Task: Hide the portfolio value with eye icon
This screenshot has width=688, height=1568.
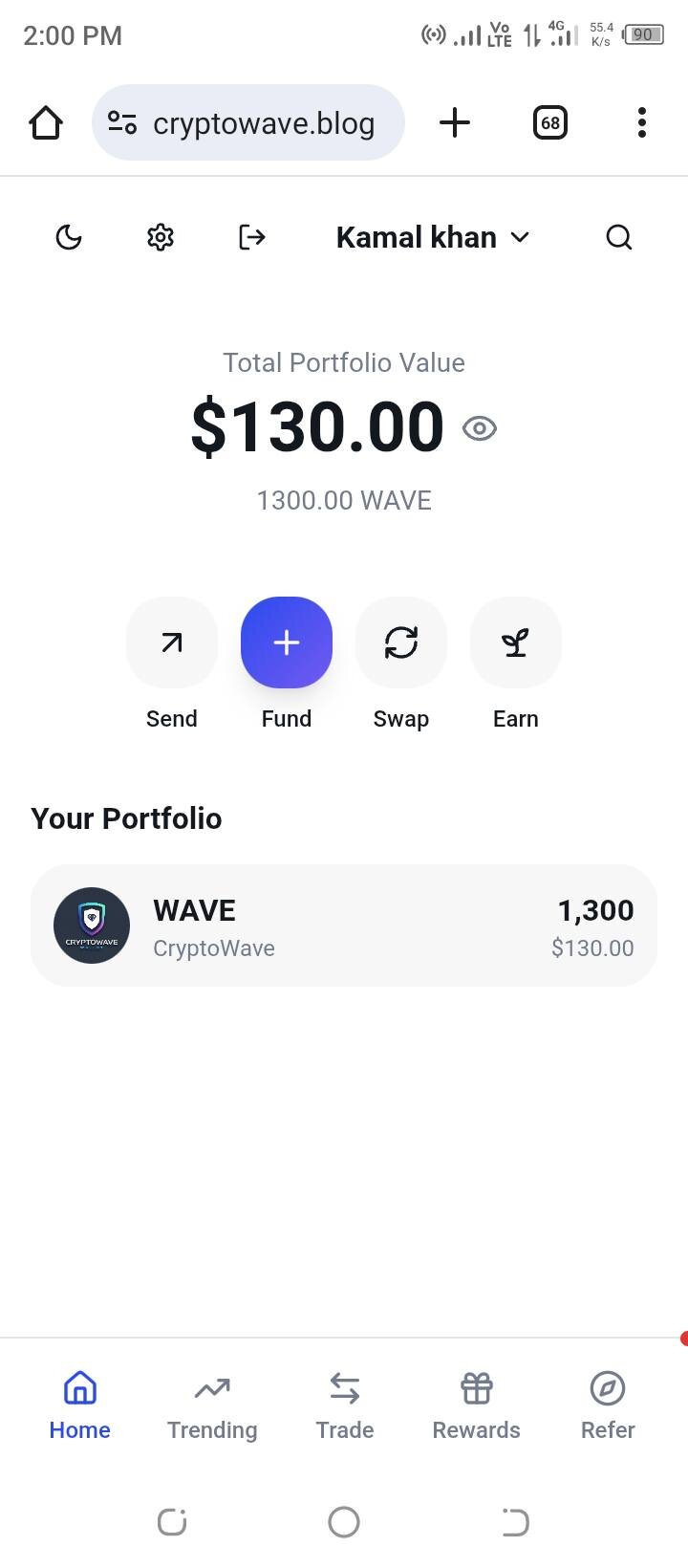Action: (x=479, y=428)
